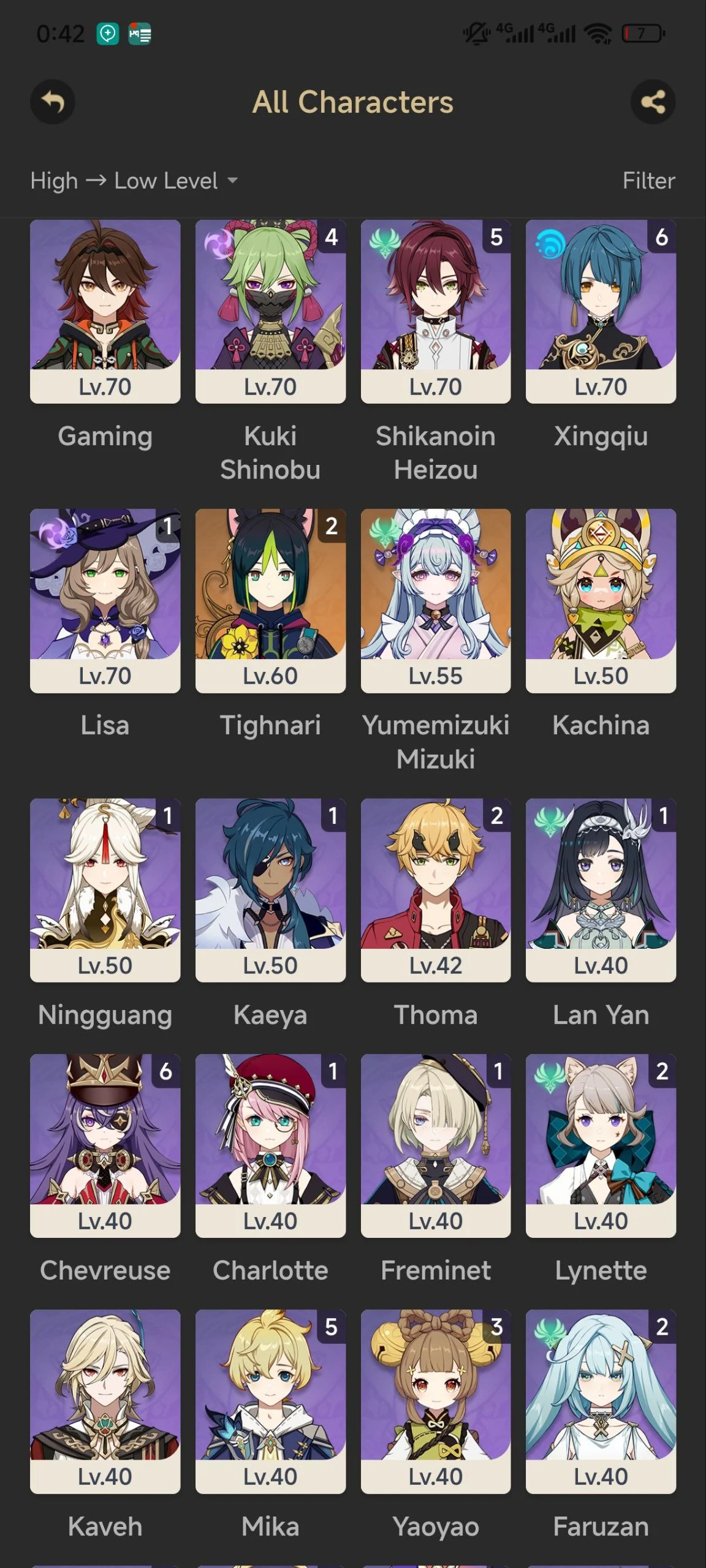This screenshot has height=1568, width=706.
Task: View Yumemizuki Mizuki's card
Action: [435, 600]
